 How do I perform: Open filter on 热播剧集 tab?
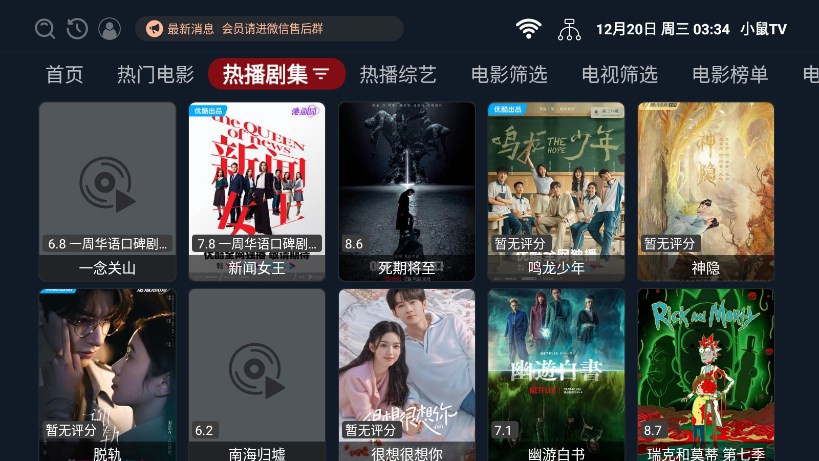(x=321, y=74)
